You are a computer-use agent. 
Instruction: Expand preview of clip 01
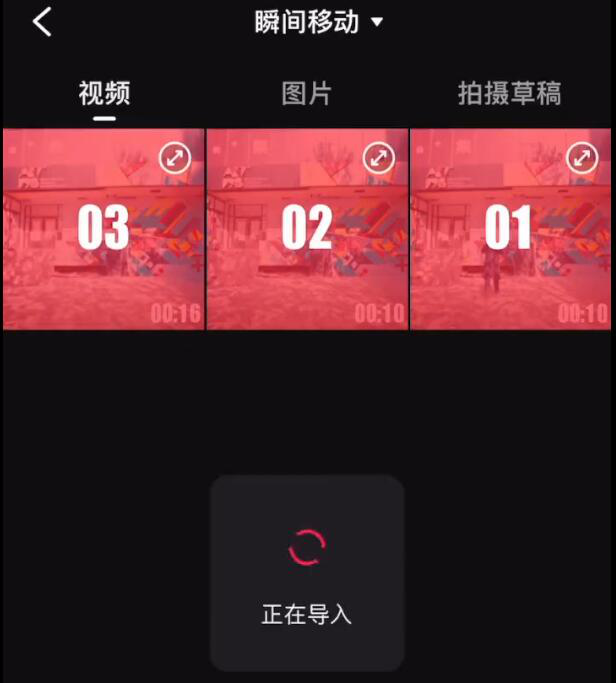(582, 157)
